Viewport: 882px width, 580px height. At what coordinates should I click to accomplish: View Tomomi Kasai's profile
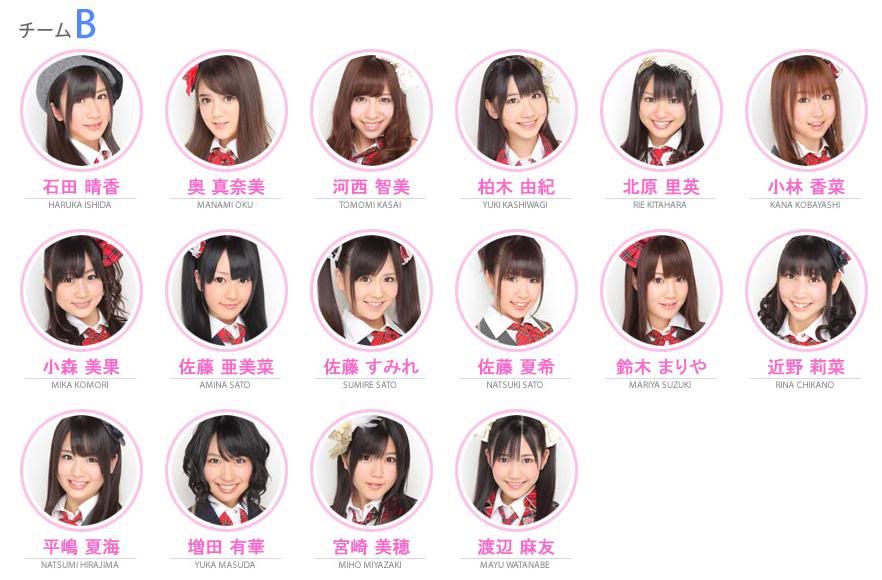coord(371,110)
